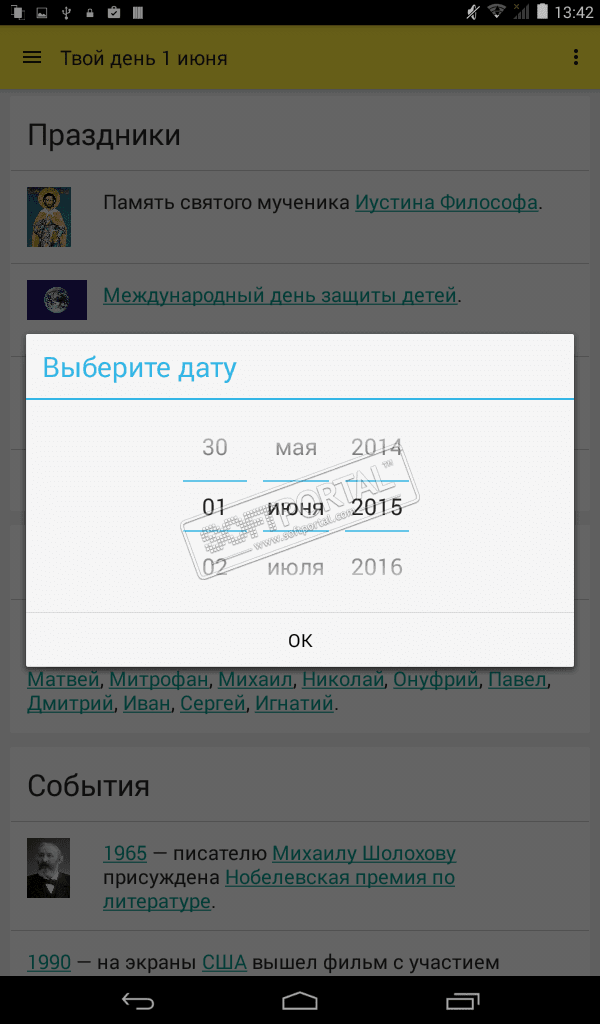Select day 02 in the picker
Viewport: 600px width, 1024px height.
215,567
